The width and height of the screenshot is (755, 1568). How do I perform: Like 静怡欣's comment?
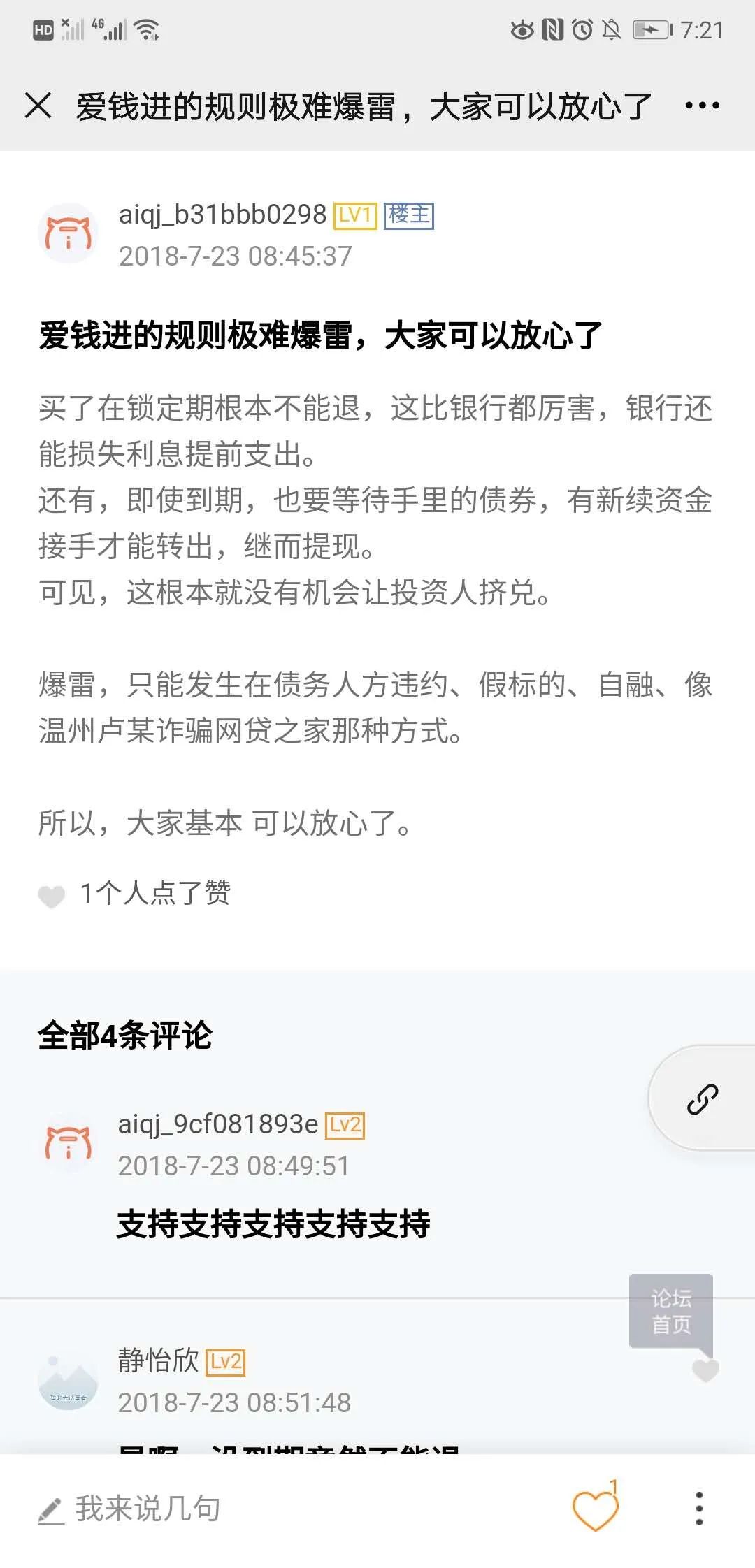[x=705, y=1371]
